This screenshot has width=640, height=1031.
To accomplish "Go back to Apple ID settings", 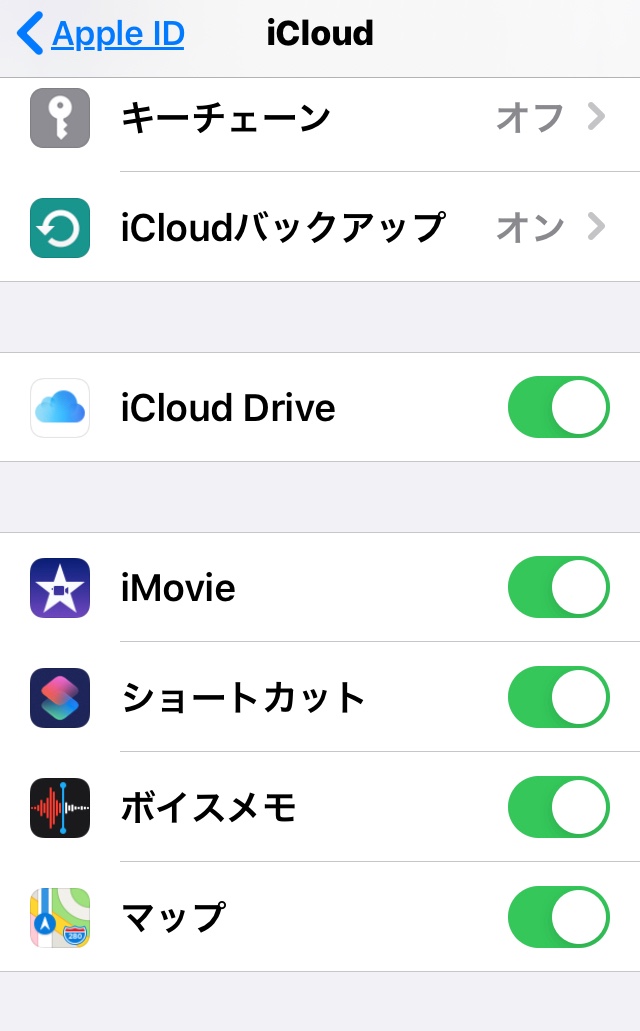I will coord(102,34).
